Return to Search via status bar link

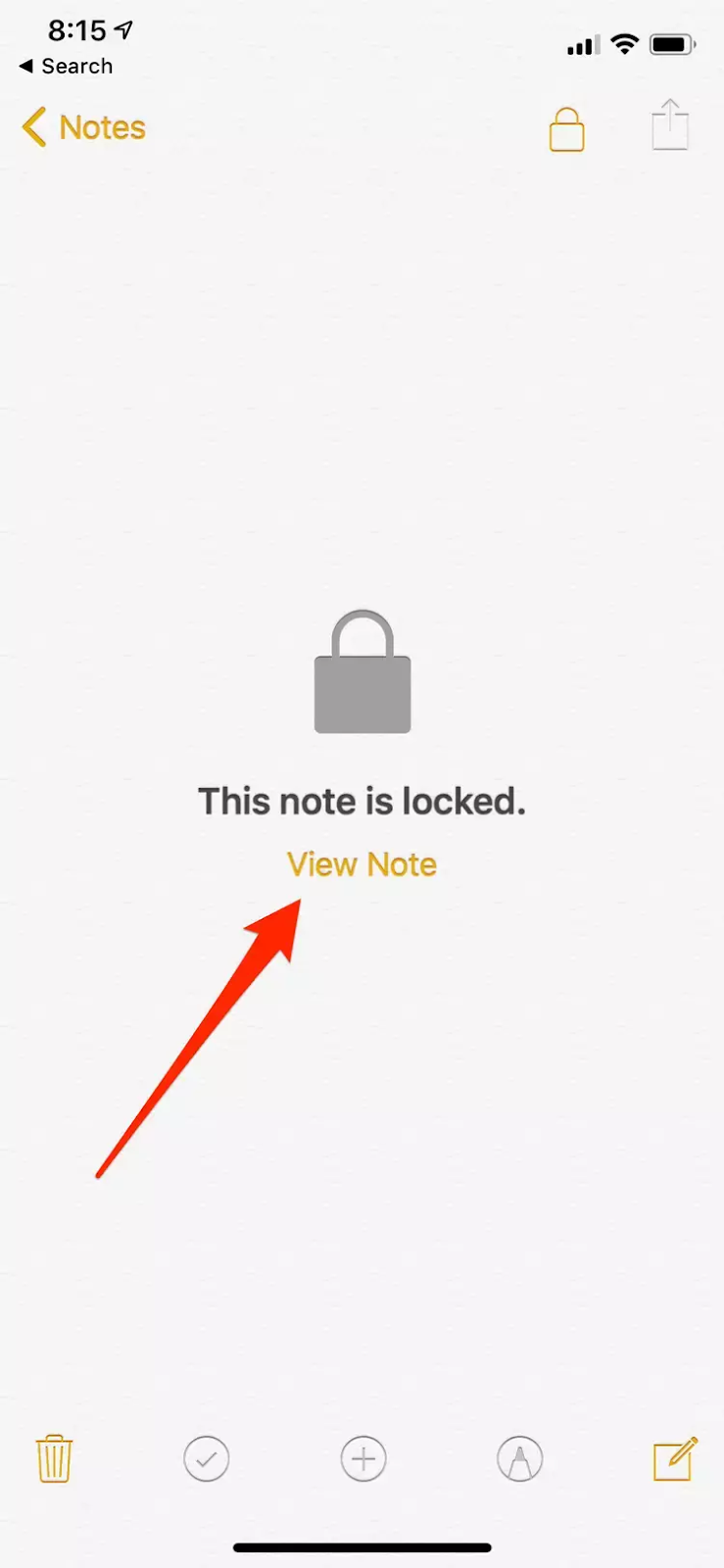pyautogui.click(x=66, y=66)
